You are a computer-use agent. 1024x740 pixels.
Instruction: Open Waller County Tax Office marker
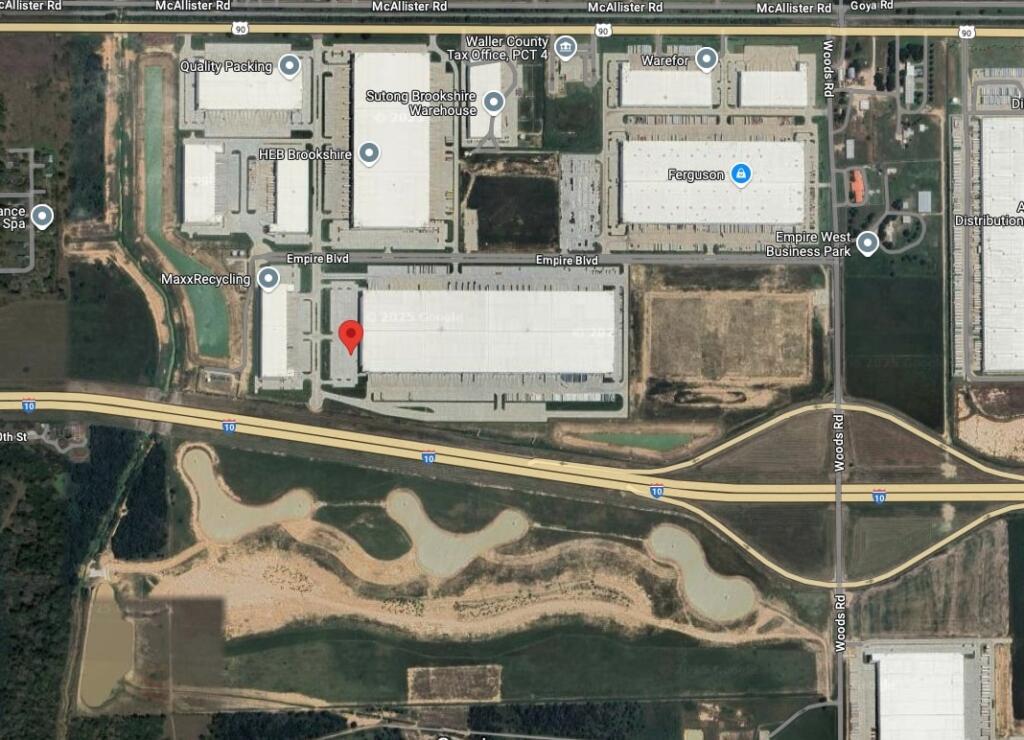click(x=565, y=47)
